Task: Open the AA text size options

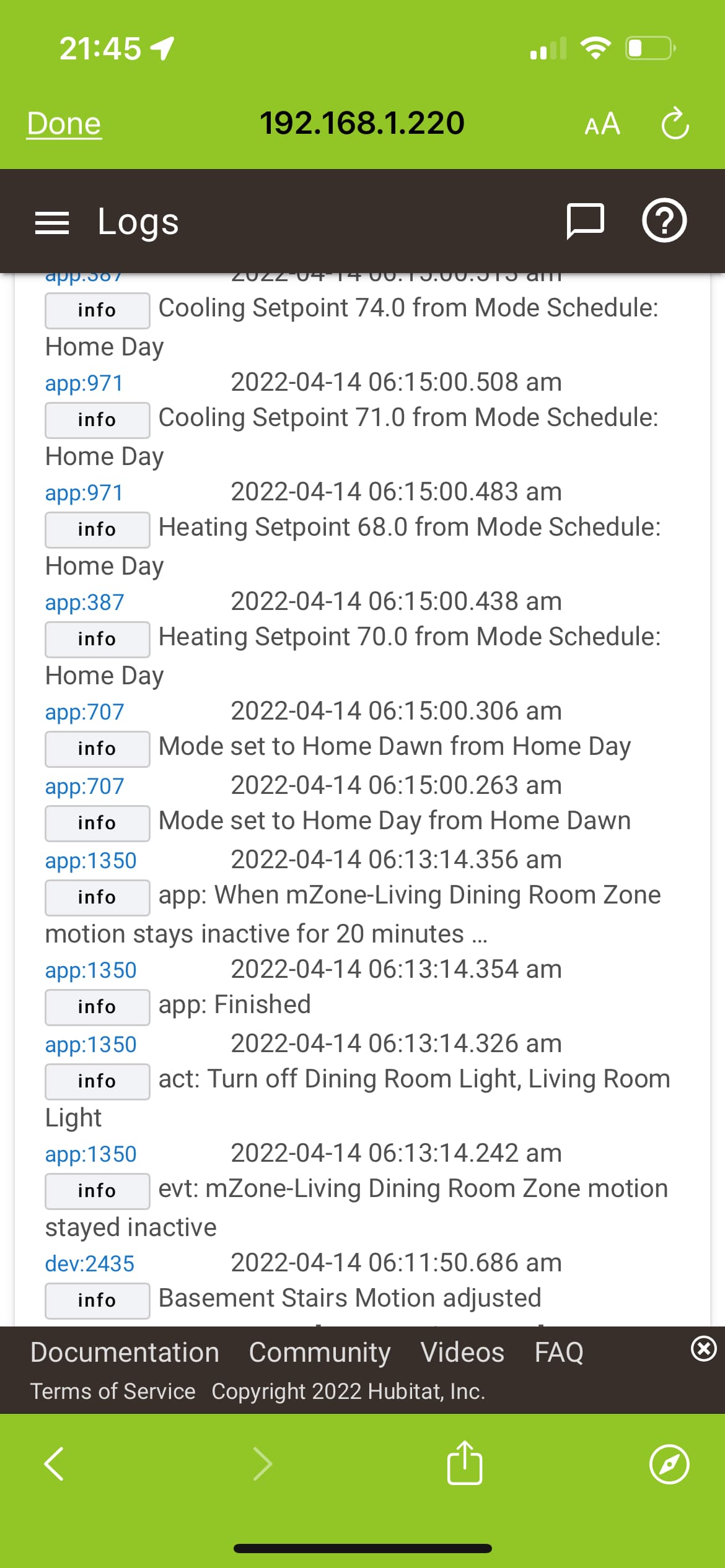Action: 602,124
